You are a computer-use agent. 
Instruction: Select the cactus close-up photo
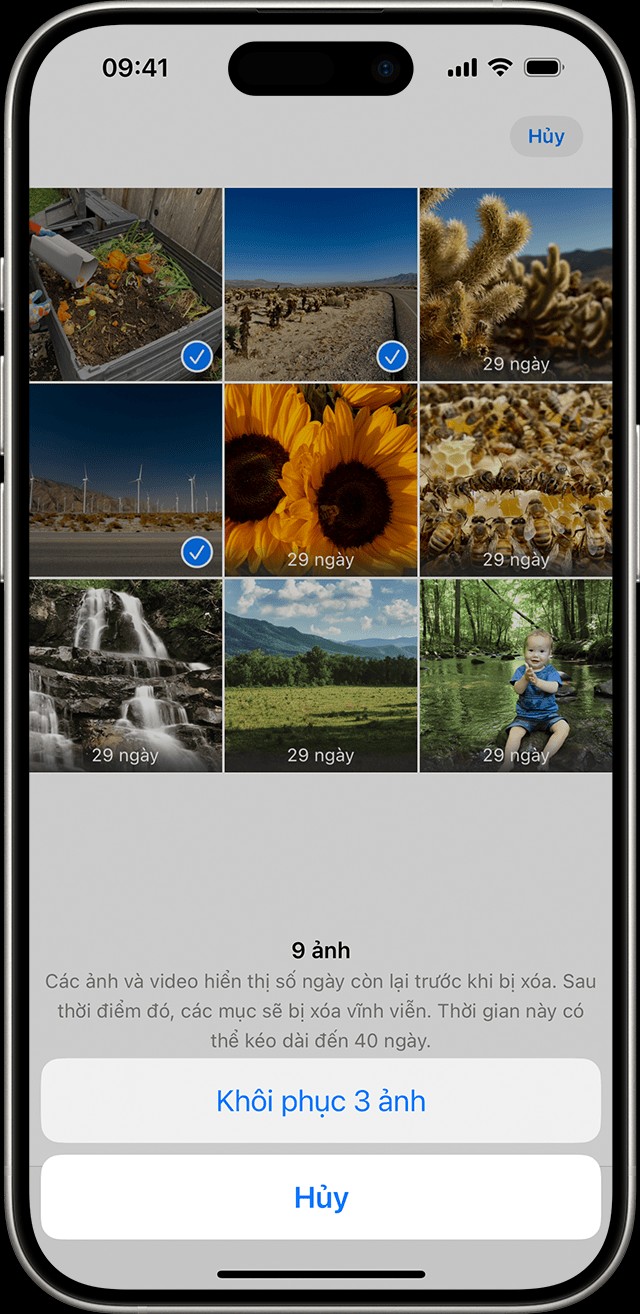click(515, 284)
